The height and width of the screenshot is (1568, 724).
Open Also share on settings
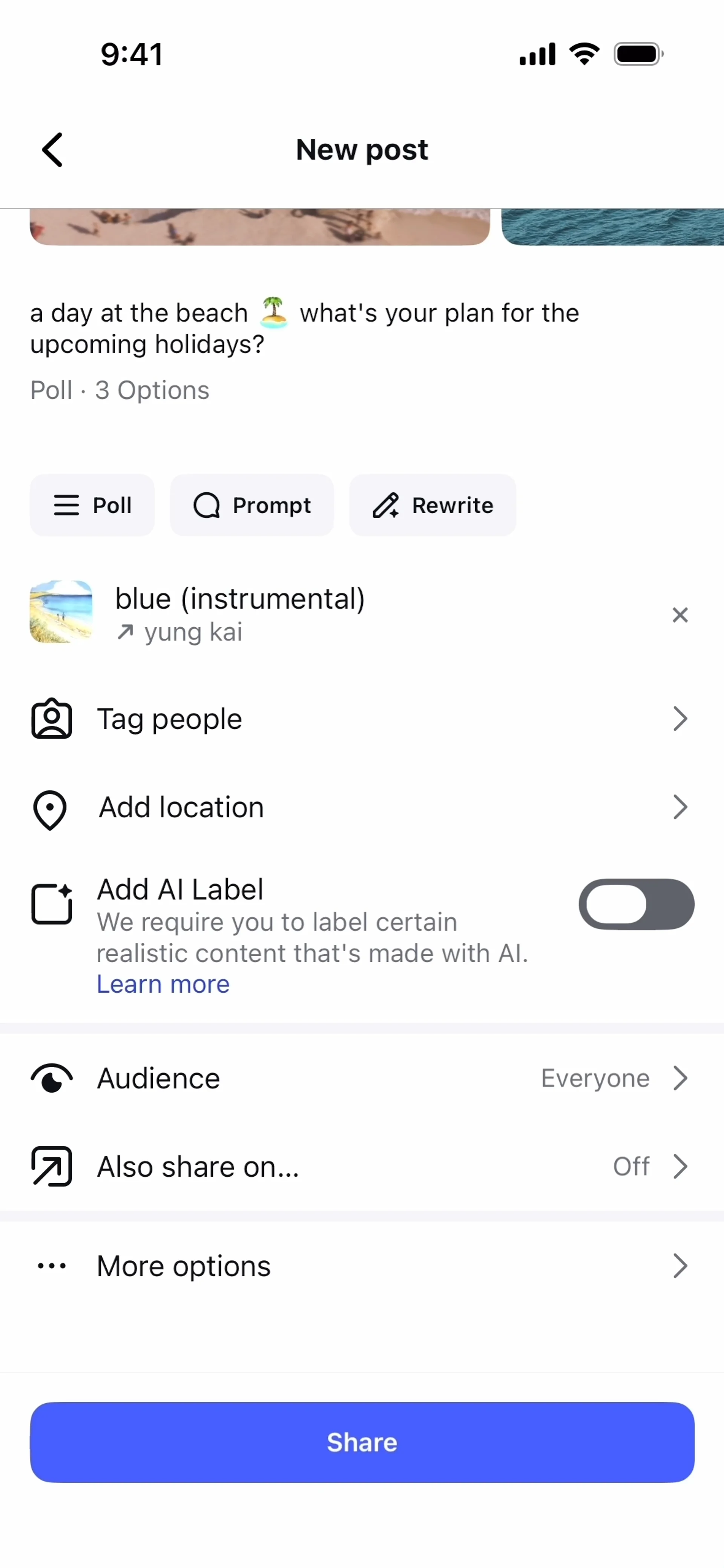pos(362,1167)
